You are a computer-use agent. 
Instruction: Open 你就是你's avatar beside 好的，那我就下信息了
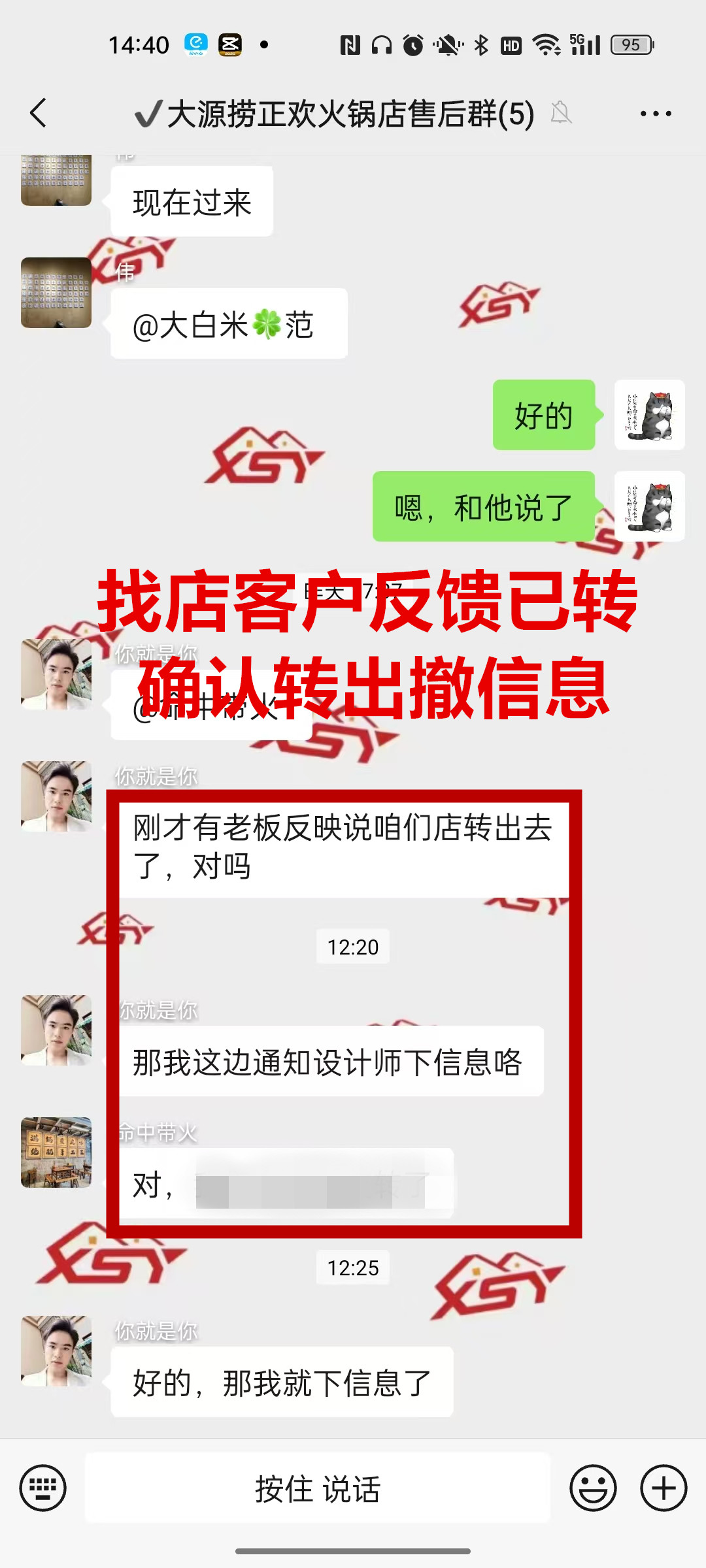pos(56,1350)
